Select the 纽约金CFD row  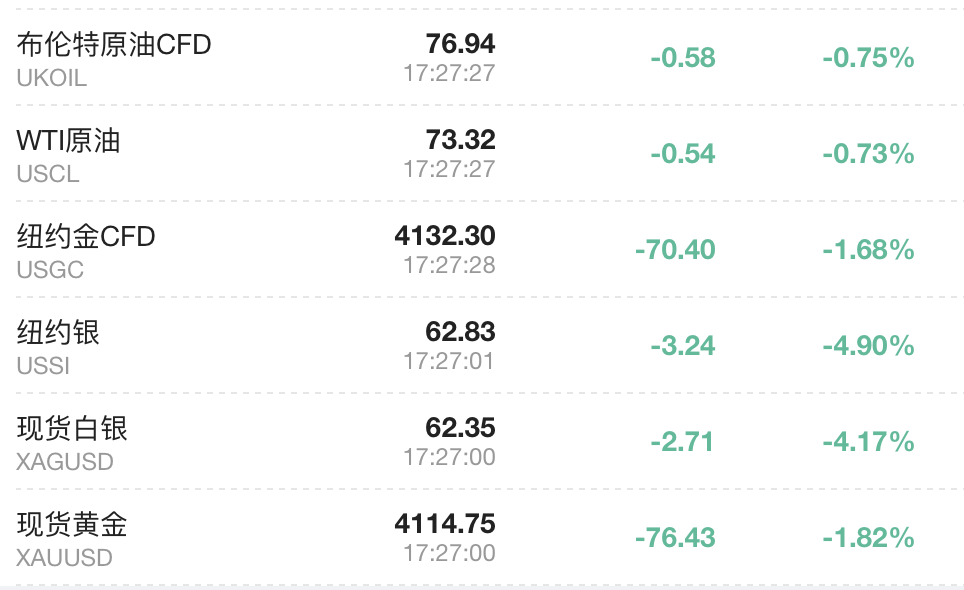coord(482,249)
